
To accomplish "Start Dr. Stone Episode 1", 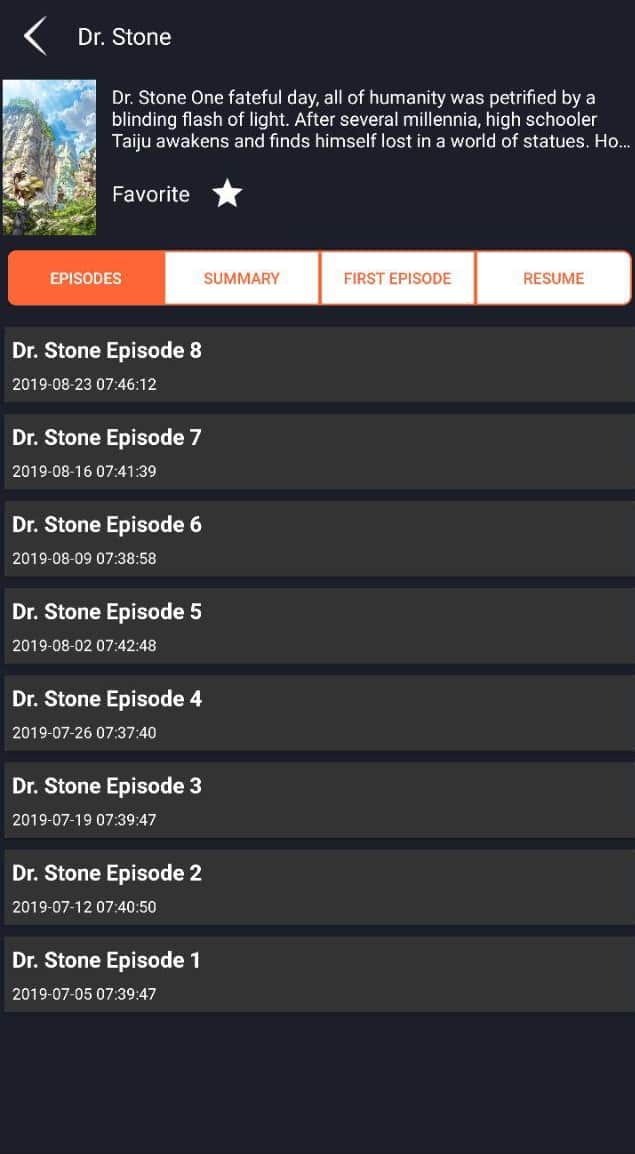I will click(318, 974).
